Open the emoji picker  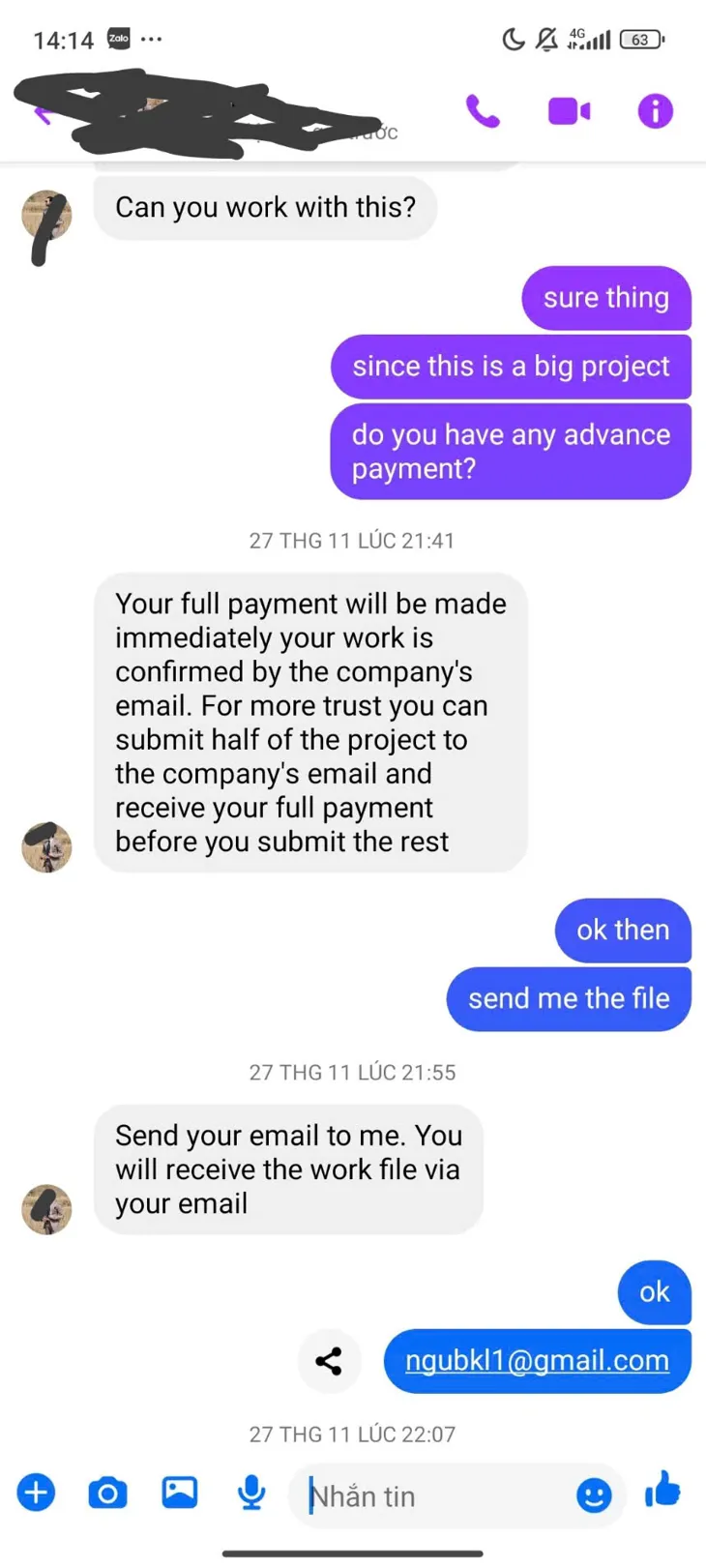(x=594, y=1495)
